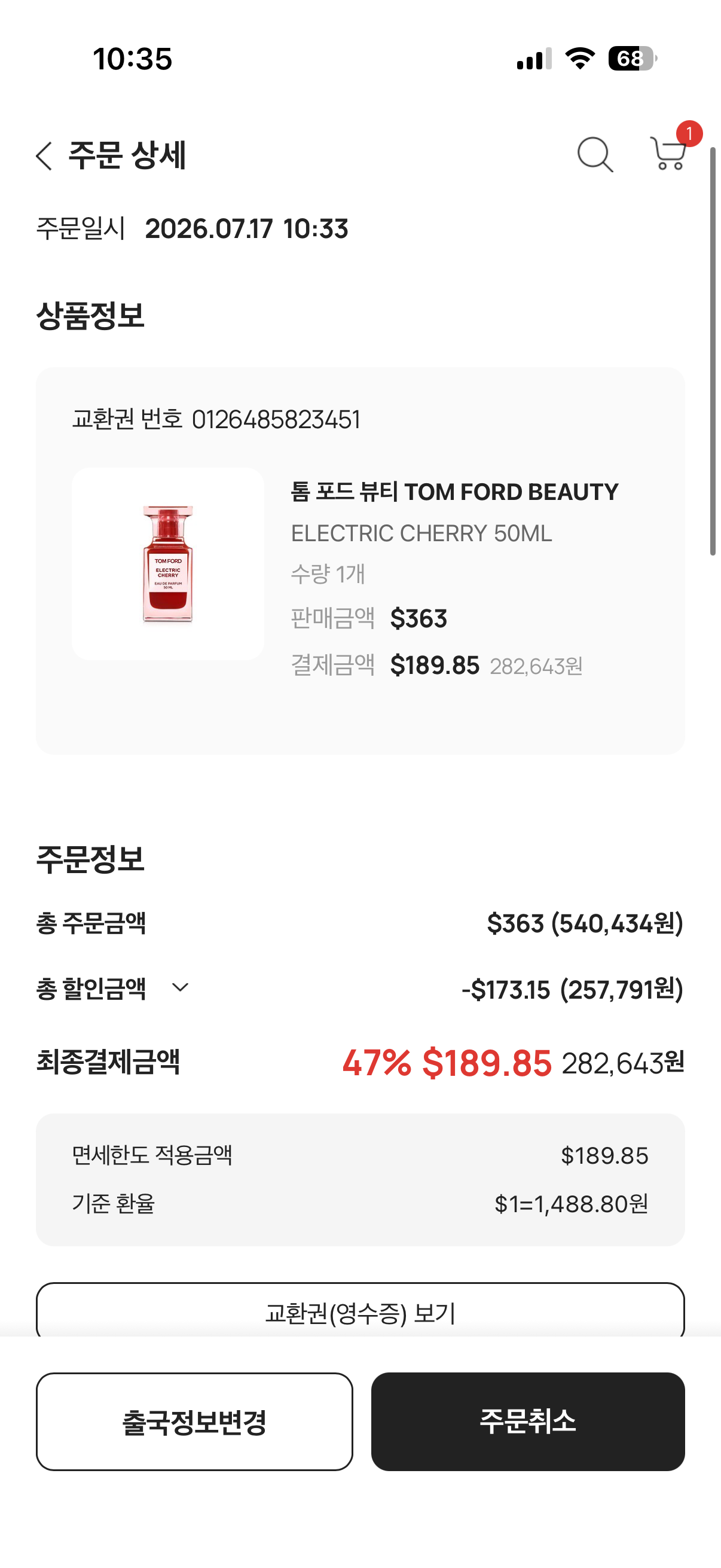View the 교환권(영수증) 보기 receipt

pyautogui.click(x=360, y=1312)
